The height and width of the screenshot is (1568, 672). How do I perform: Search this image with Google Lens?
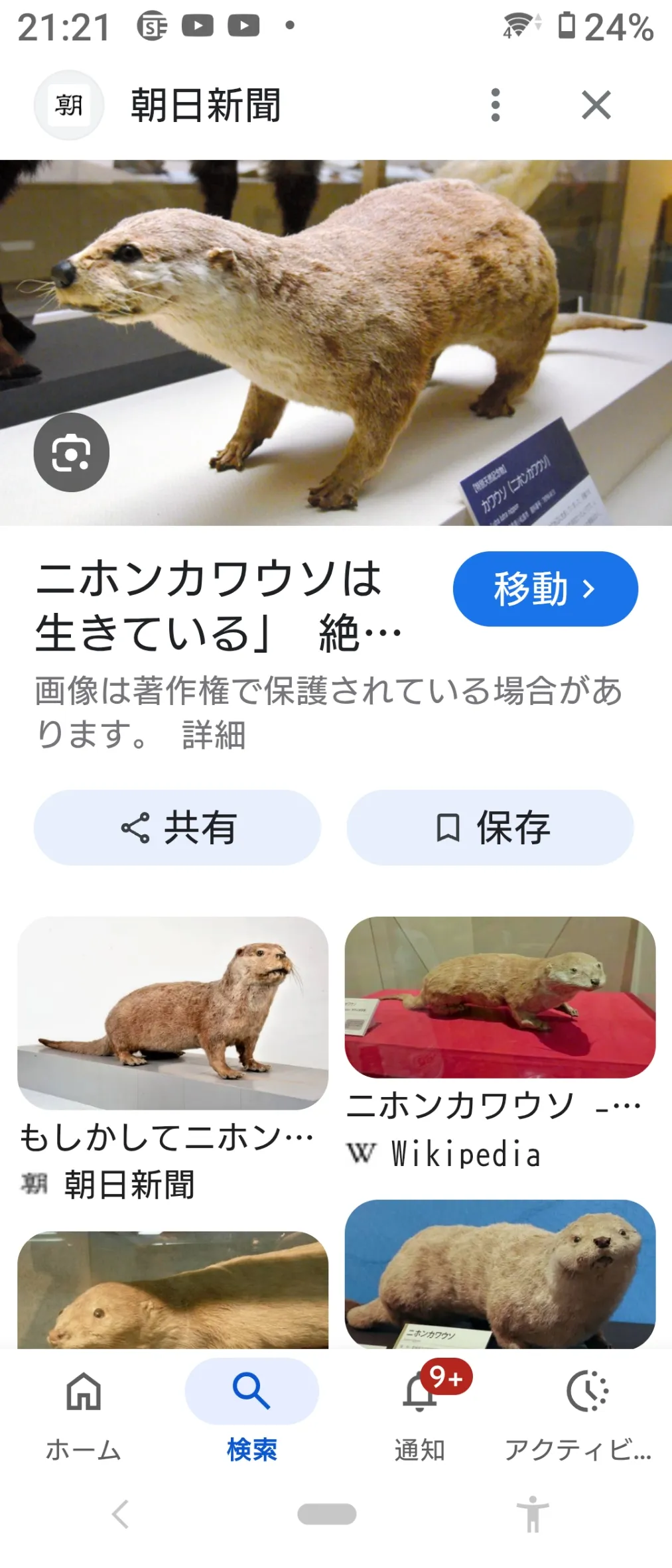pos(71,452)
